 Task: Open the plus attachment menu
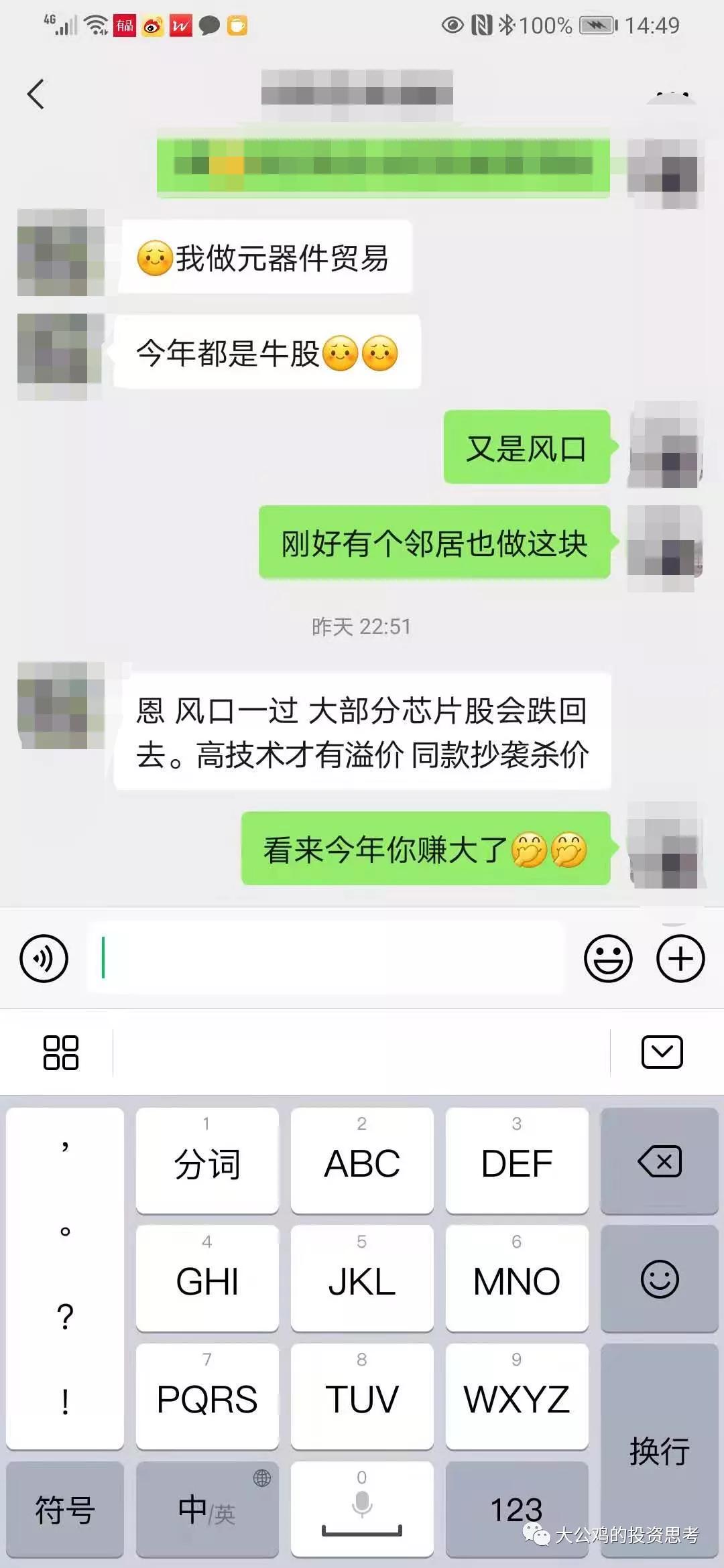[680, 958]
